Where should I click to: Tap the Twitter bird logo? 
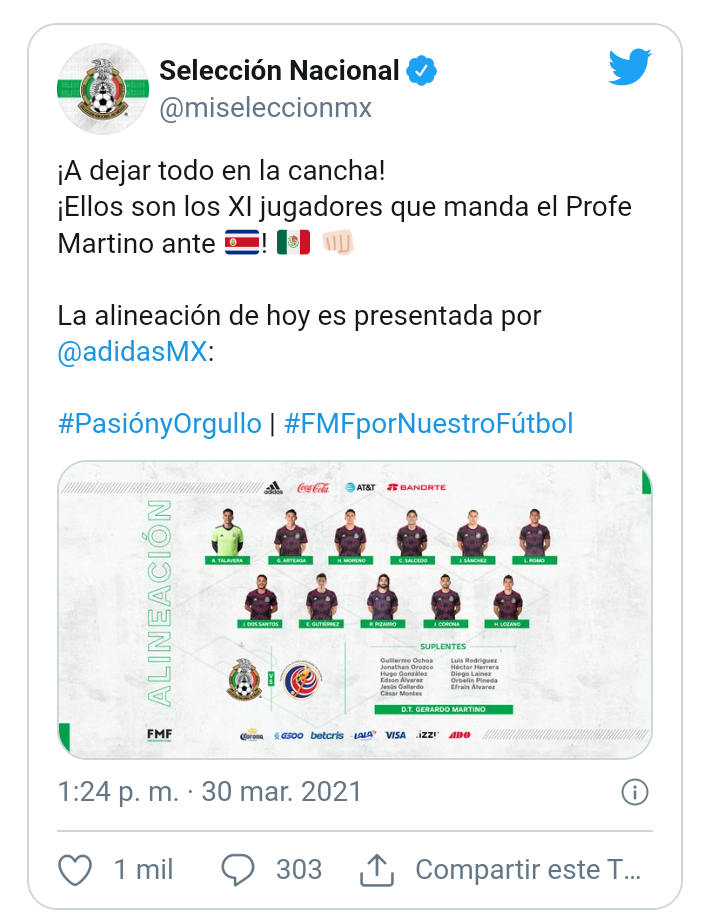click(x=630, y=68)
